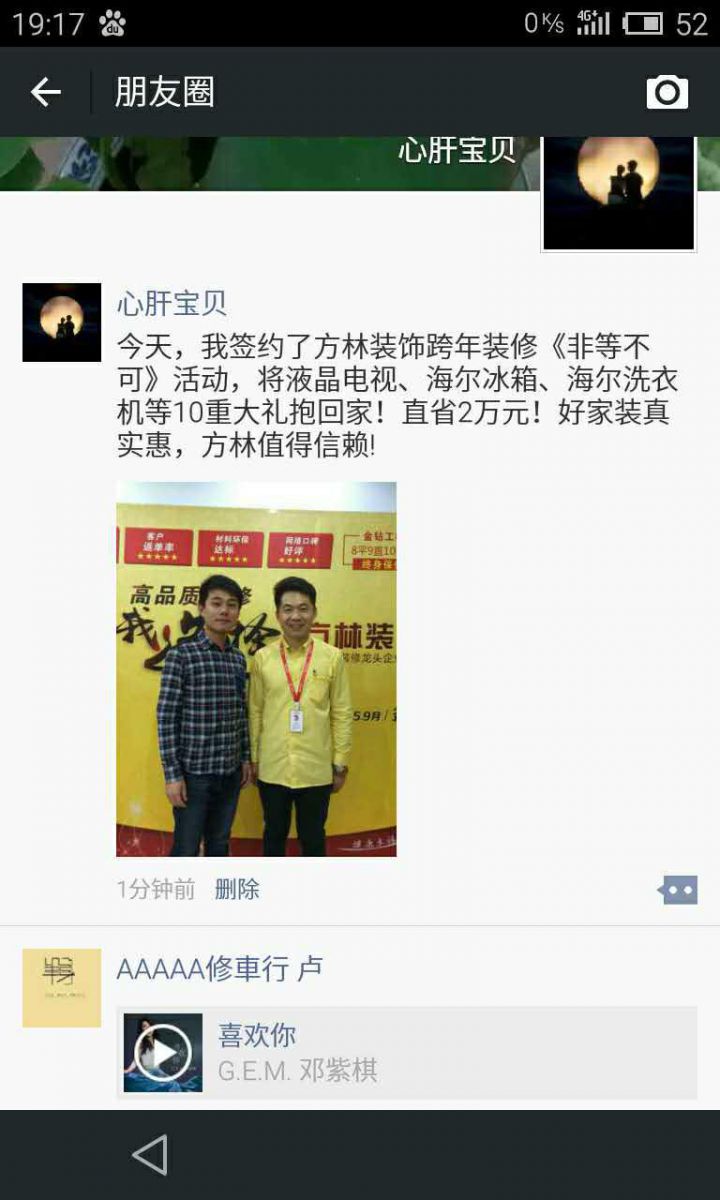Play the song 喜欢你

tap(162, 1052)
